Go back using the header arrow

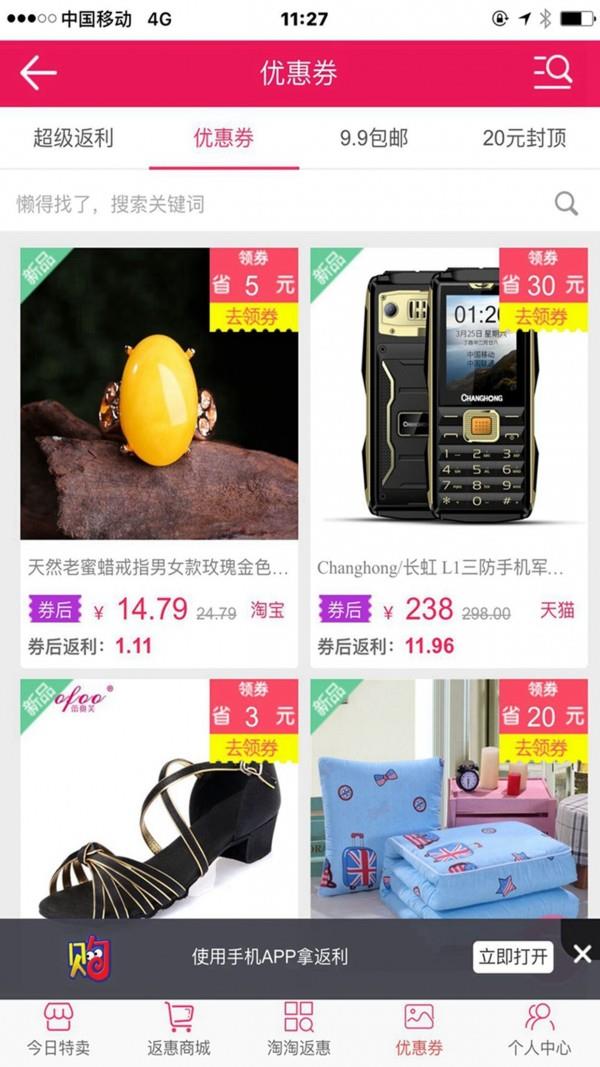click(38, 73)
